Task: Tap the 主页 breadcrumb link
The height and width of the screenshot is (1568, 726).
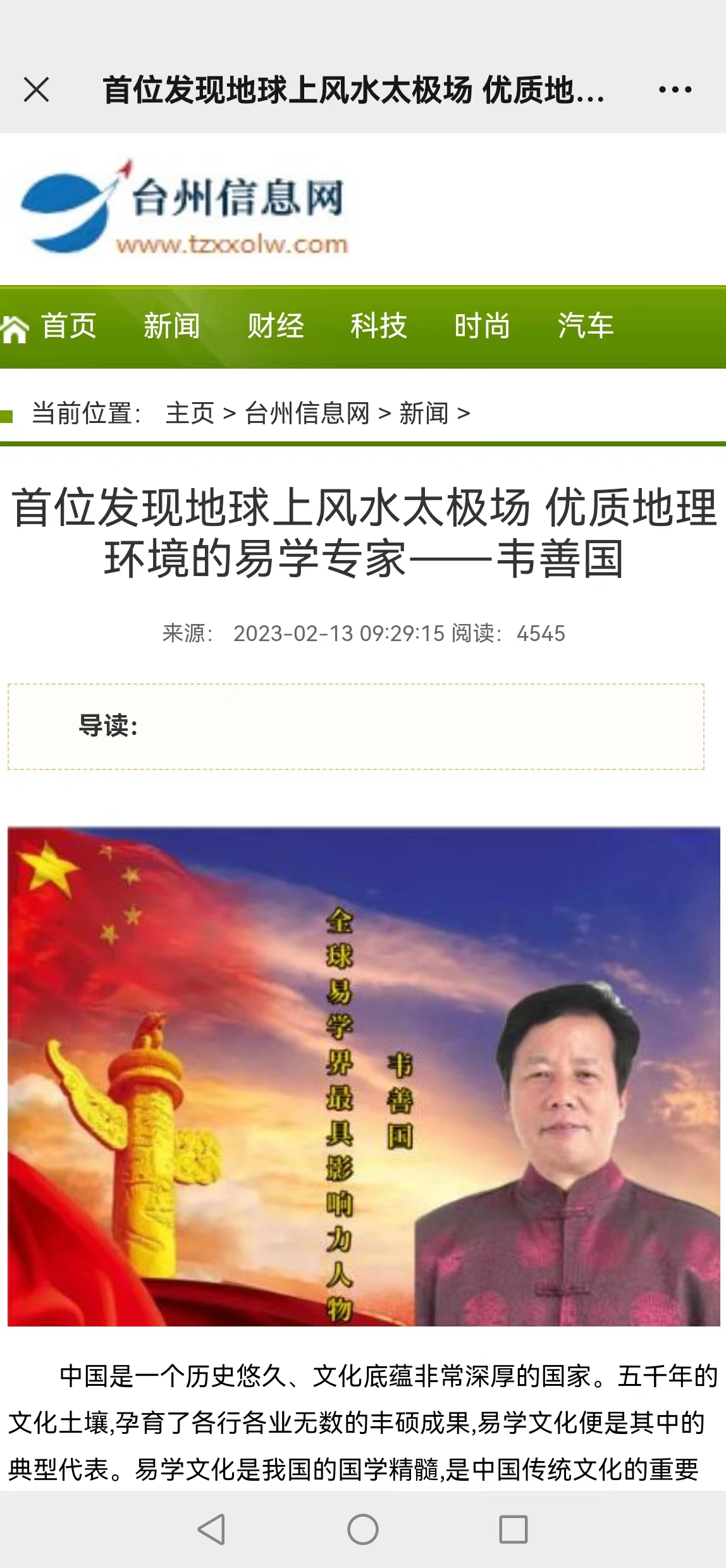Action: pyautogui.click(x=190, y=413)
